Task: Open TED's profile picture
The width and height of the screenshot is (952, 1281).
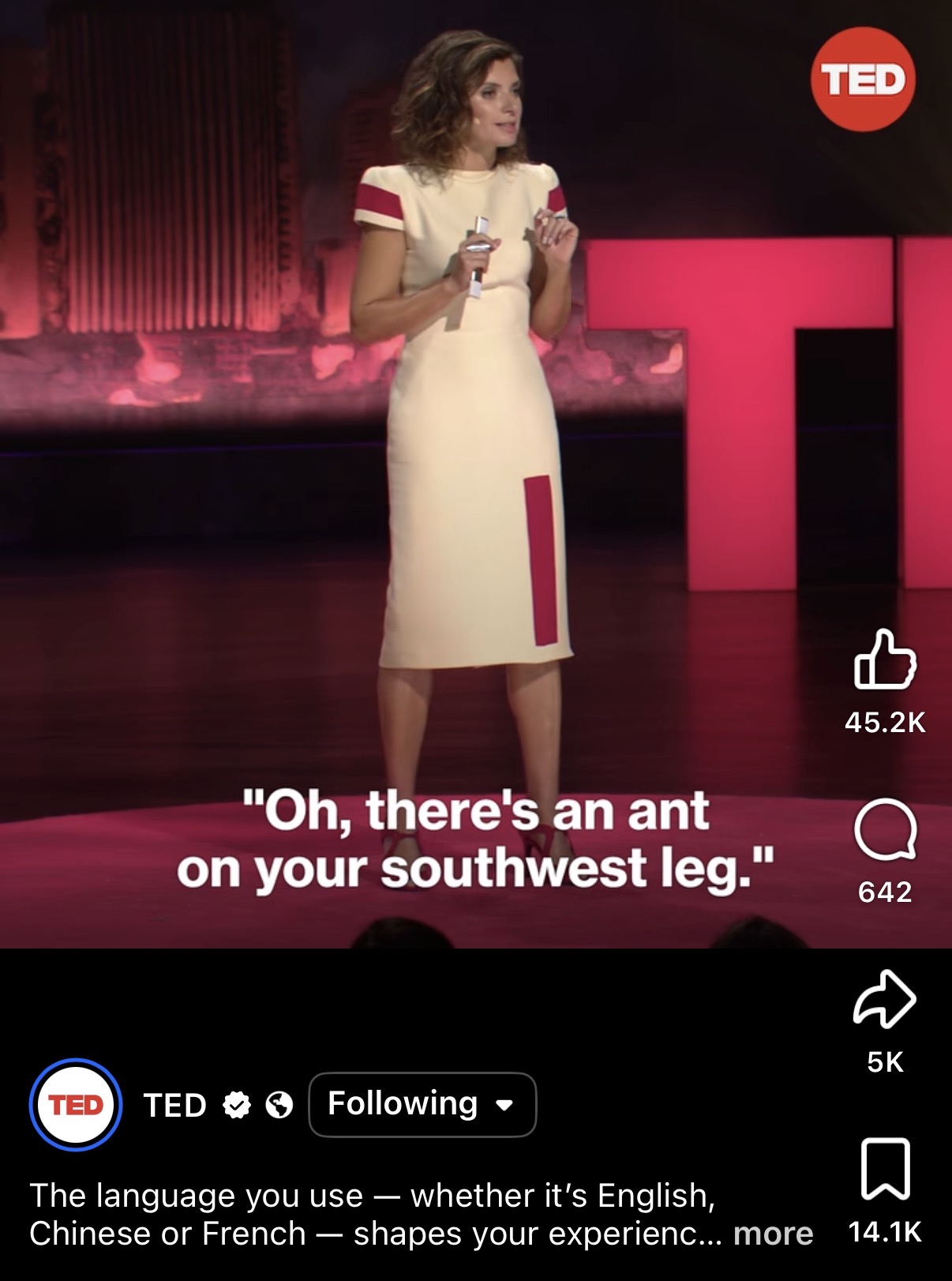Action: [x=76, y=1104]
